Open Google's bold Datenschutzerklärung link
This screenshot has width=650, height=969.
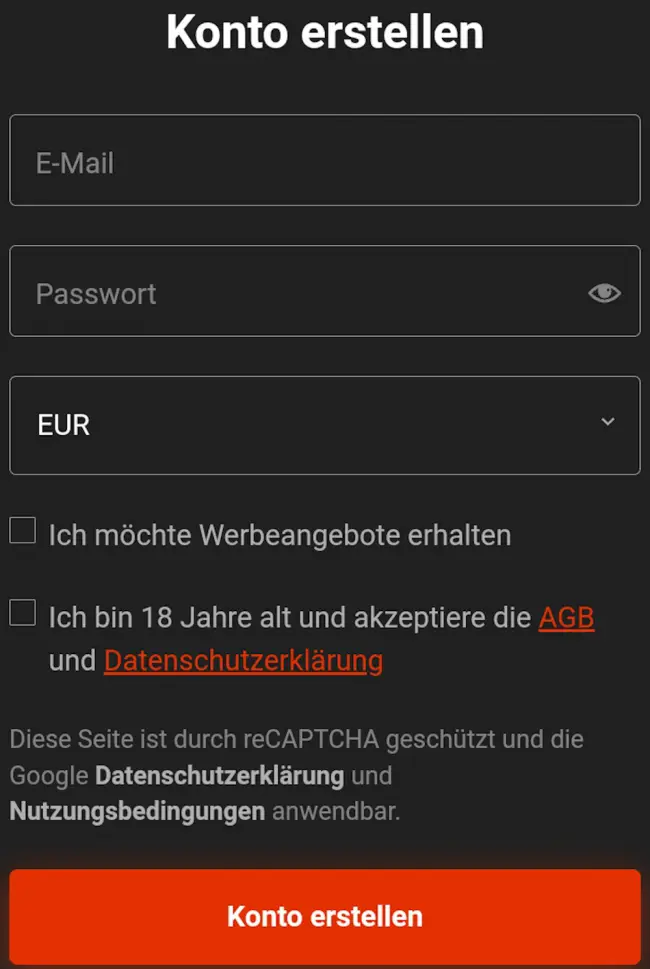point(219,775)
